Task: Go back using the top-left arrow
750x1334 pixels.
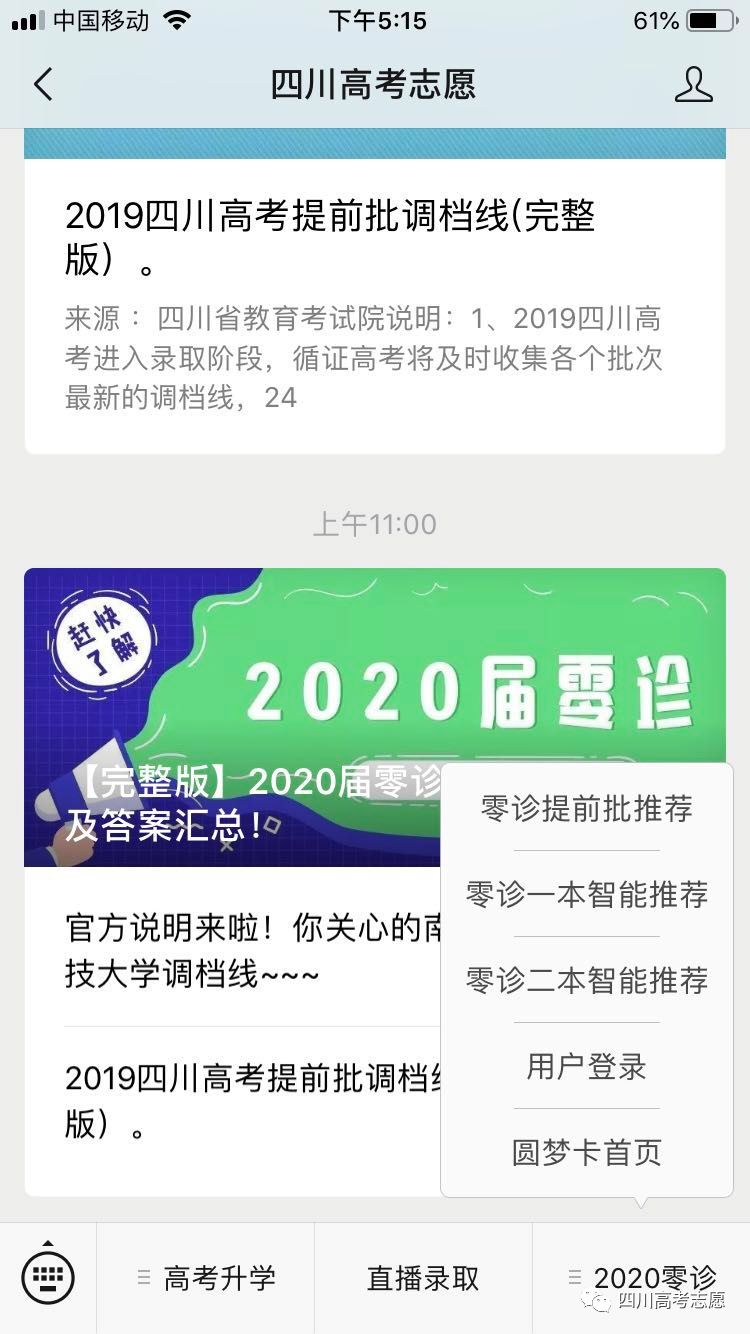Action: coord(42,85)
